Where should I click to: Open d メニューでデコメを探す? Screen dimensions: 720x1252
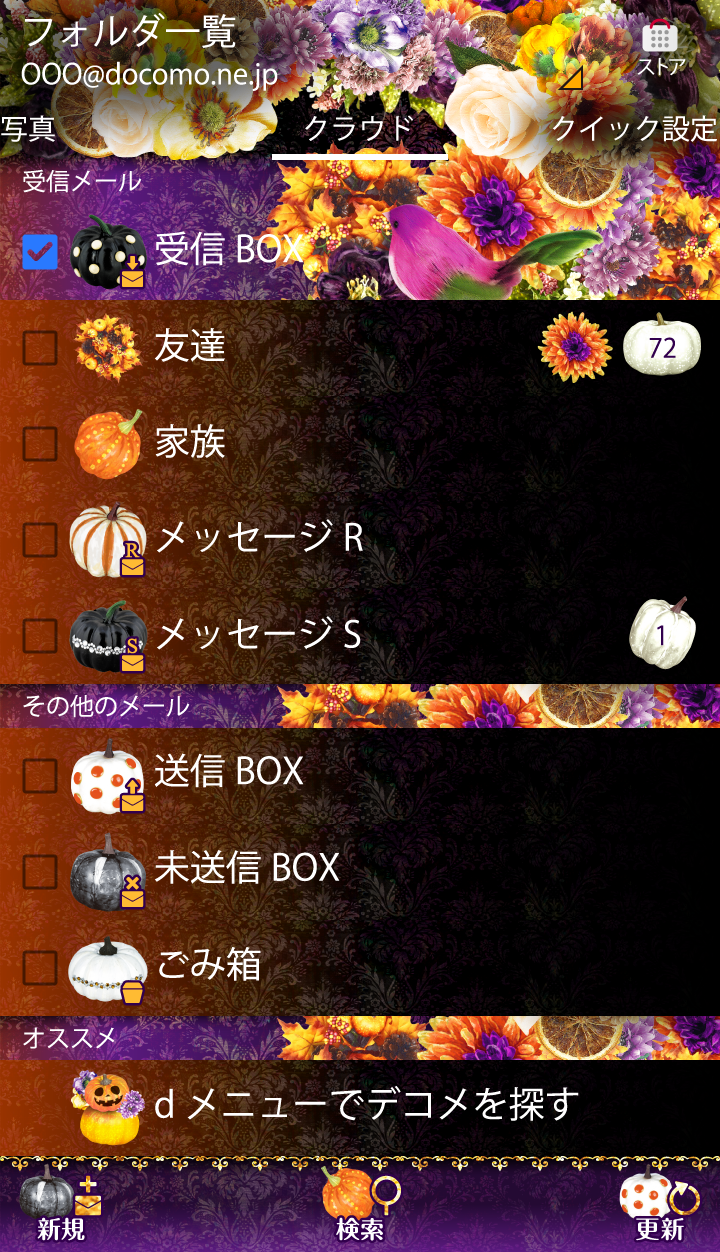pos(366,1105)
